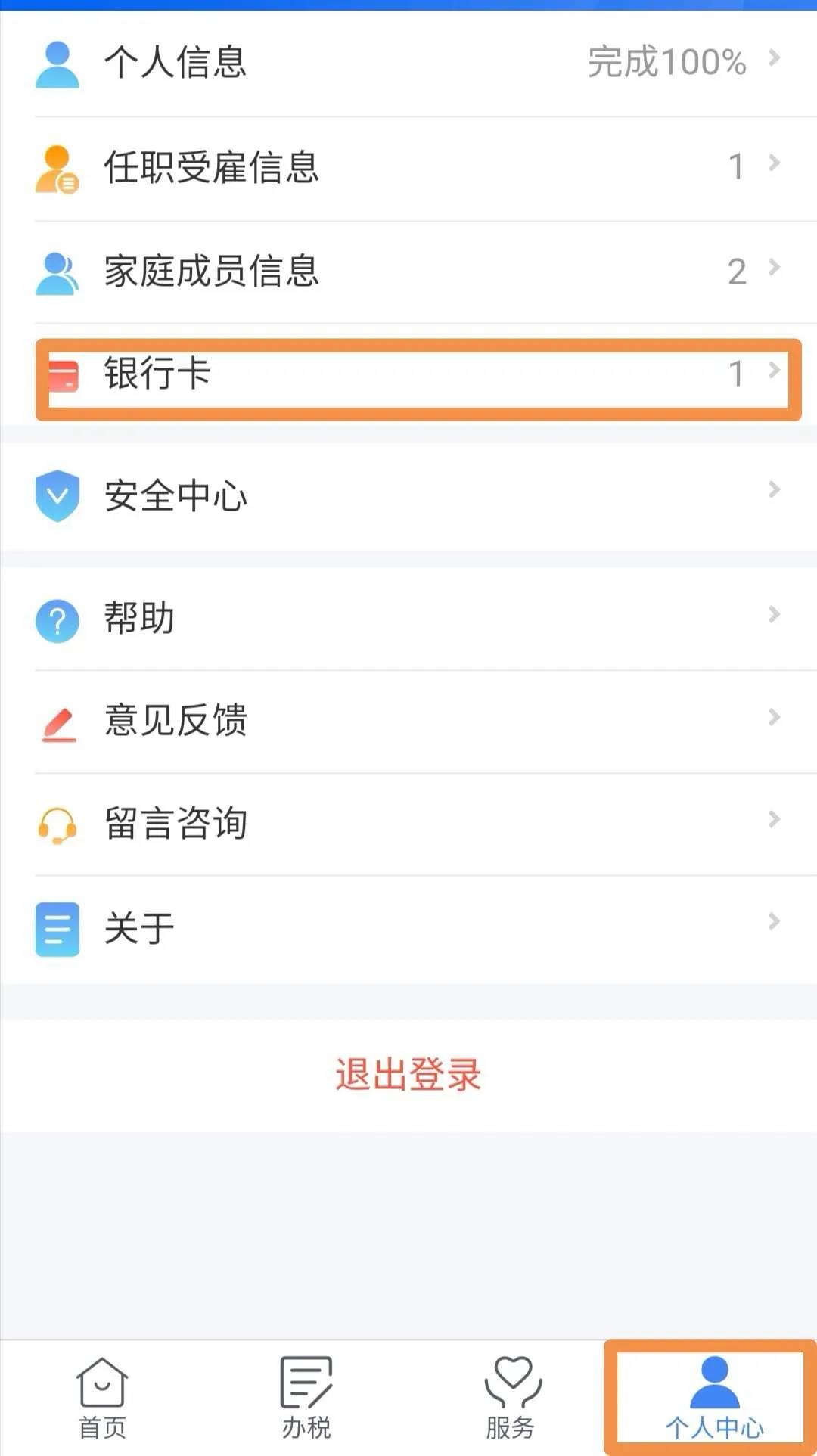Open 意见反馈

tap(408, 721)
